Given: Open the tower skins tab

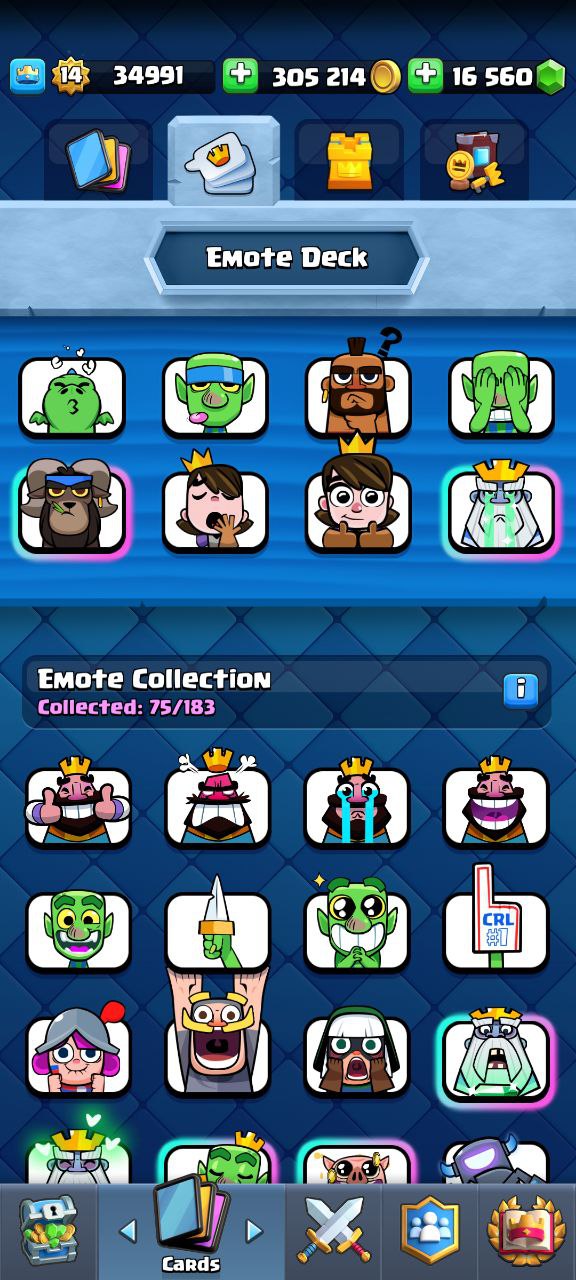Looking at the screenshot, I should (x=350, y=160).
